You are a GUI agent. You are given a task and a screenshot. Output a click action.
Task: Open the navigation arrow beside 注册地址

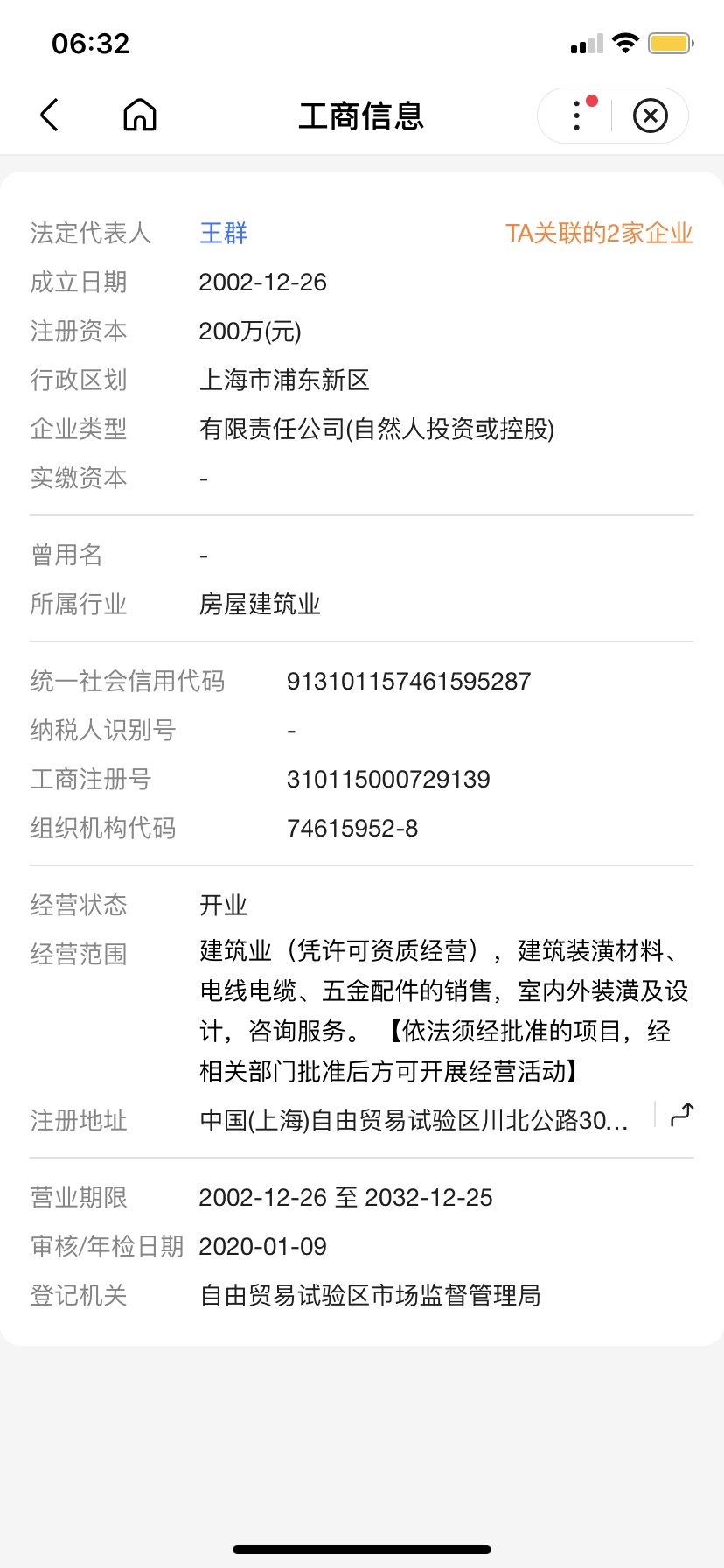tap(681, 1115)
